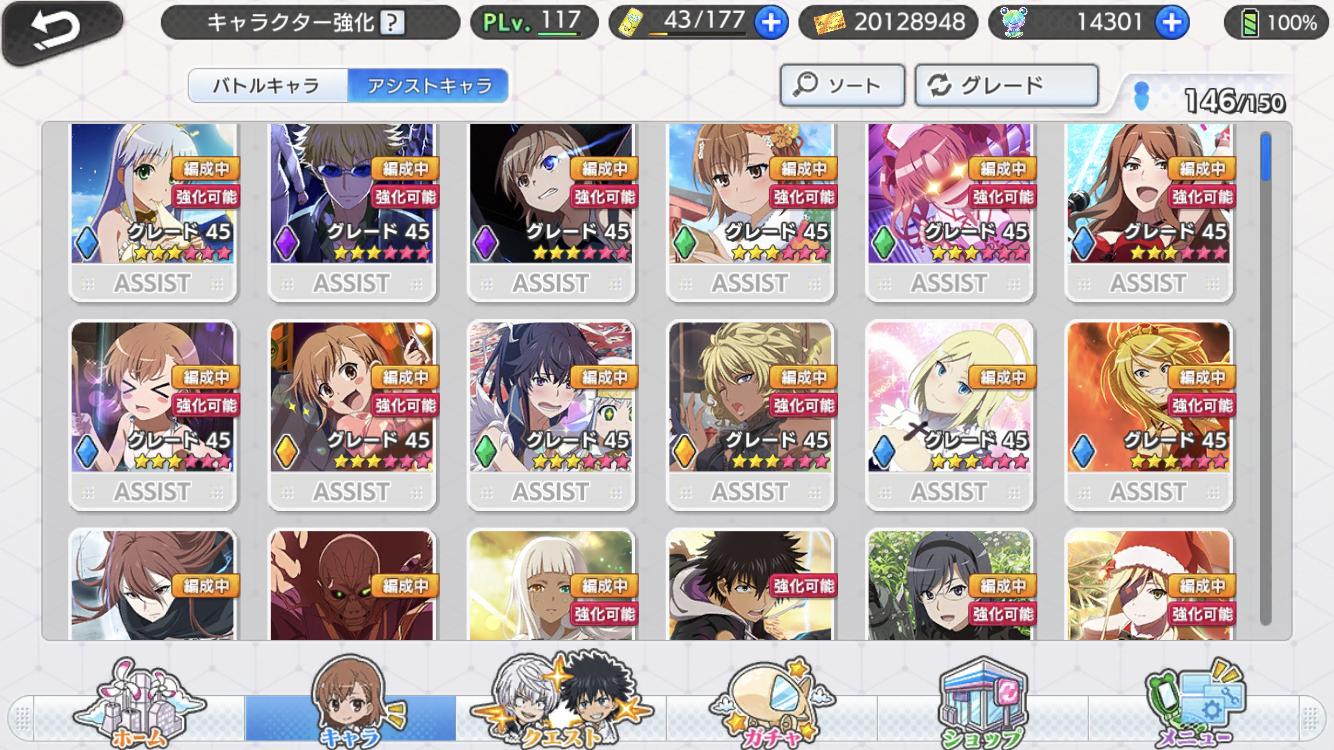Open the ガチャ section

(768, 705)
